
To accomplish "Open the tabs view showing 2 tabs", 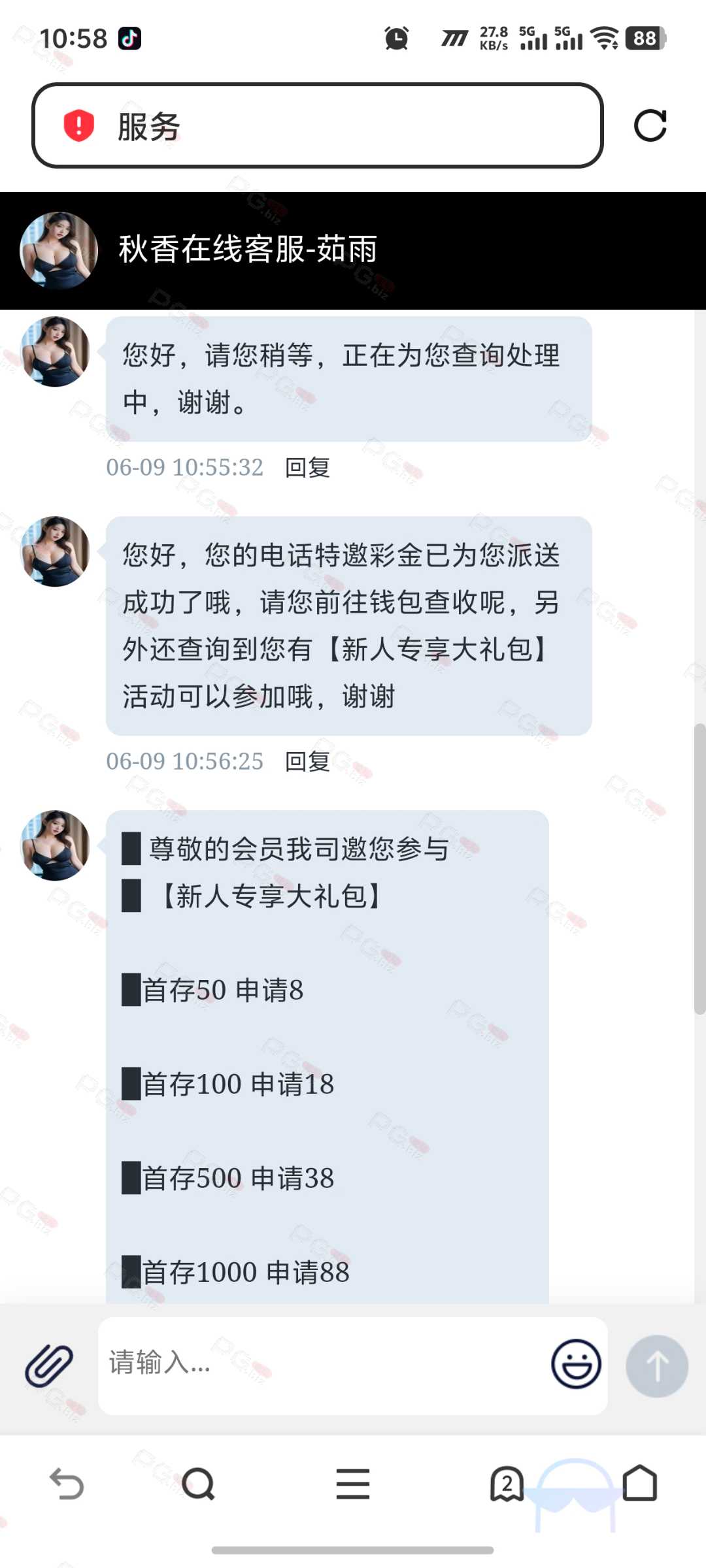I will [x=507, y=1483].
